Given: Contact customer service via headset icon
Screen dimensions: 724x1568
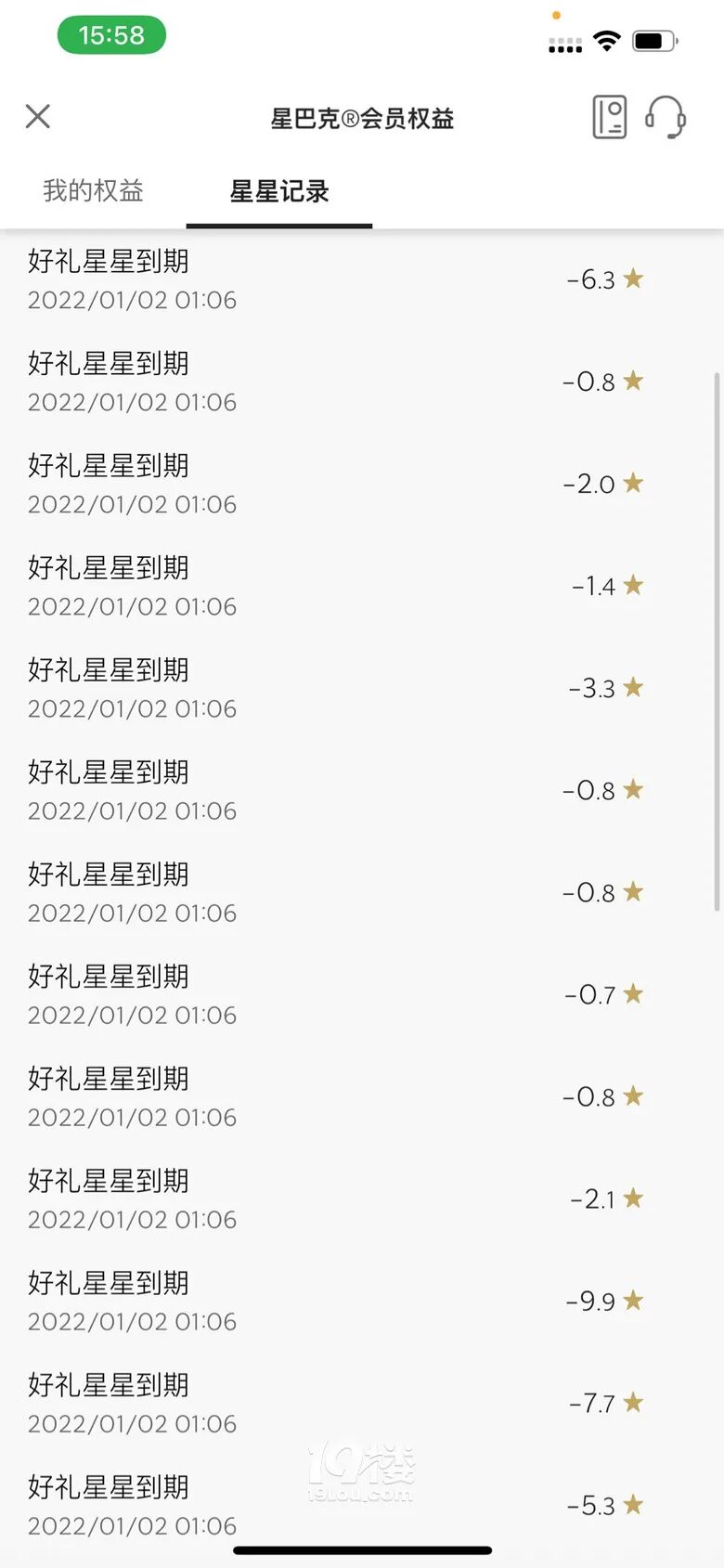Looking at the screenshot, I should [x=665, y=118].
